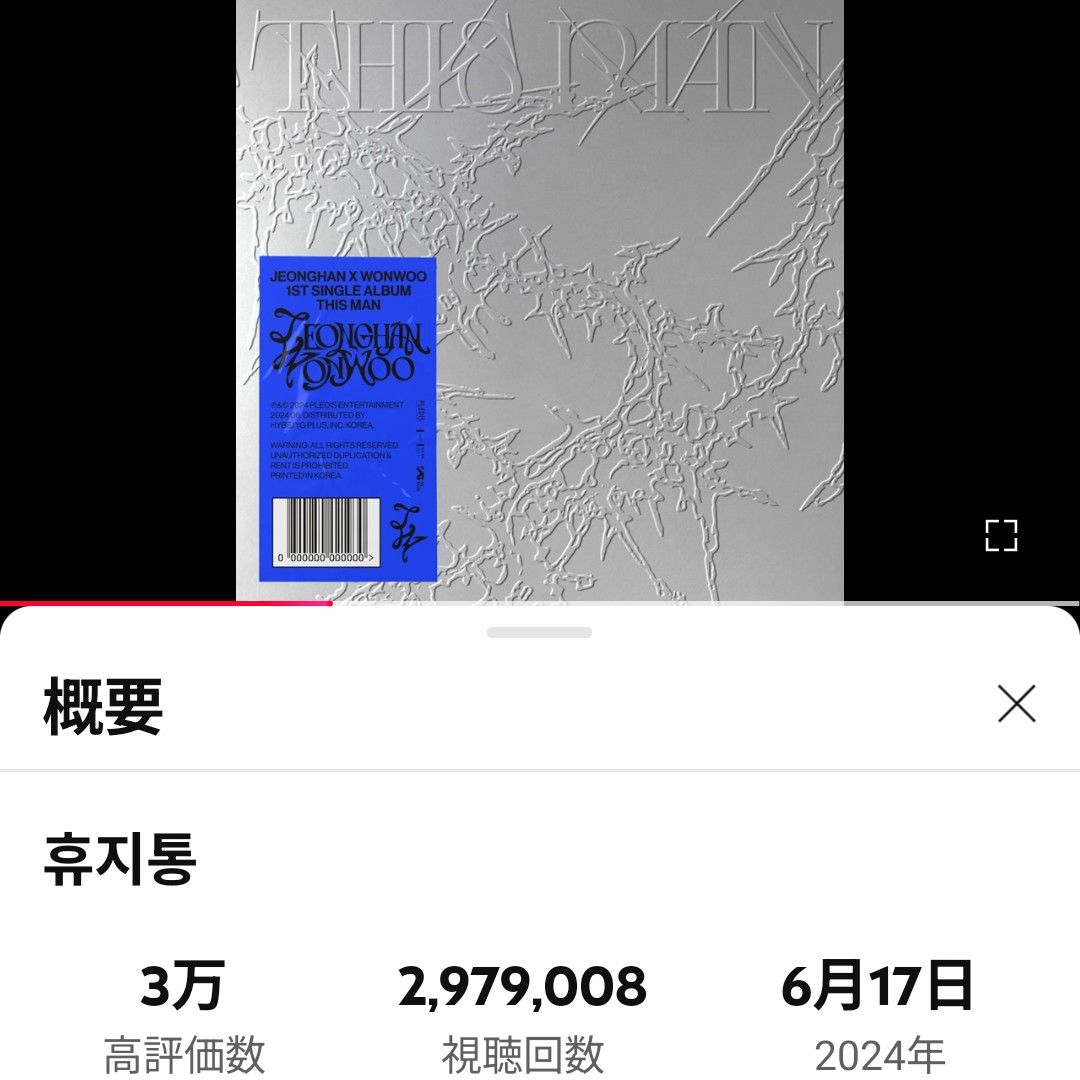Close the 概要 description panel
Viewport: 1080px width, 1080px height.
tap(1016, 705)
